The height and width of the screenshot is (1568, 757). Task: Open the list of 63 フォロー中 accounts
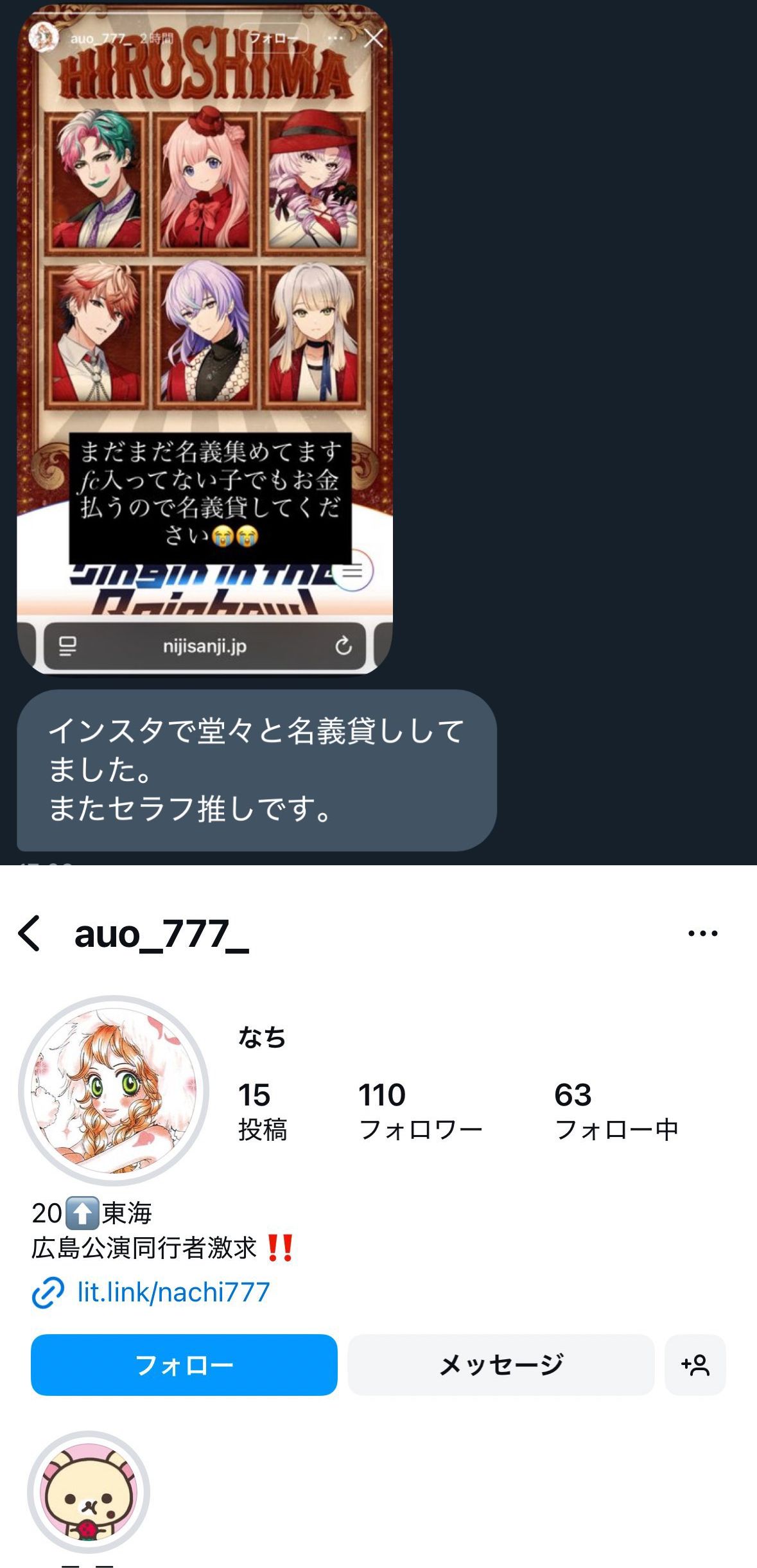tap(616, 1111)
